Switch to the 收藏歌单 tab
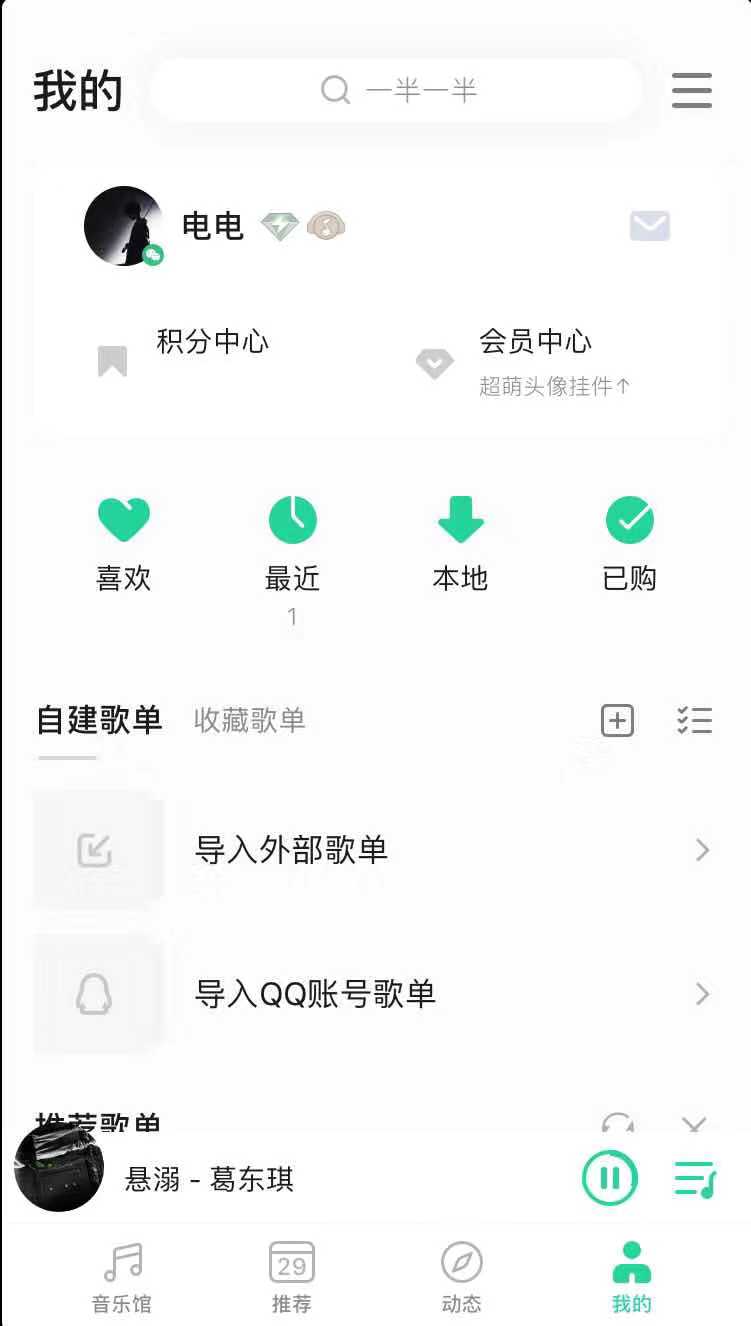 (249, 720)
